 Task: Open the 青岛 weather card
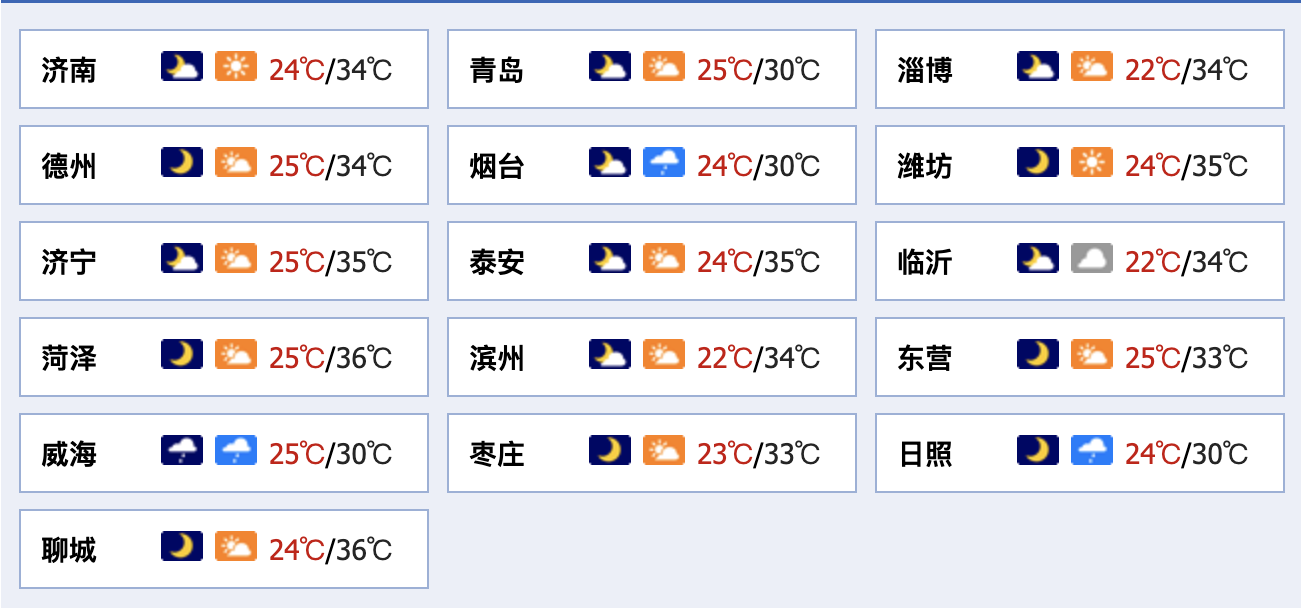click(652, 69)
